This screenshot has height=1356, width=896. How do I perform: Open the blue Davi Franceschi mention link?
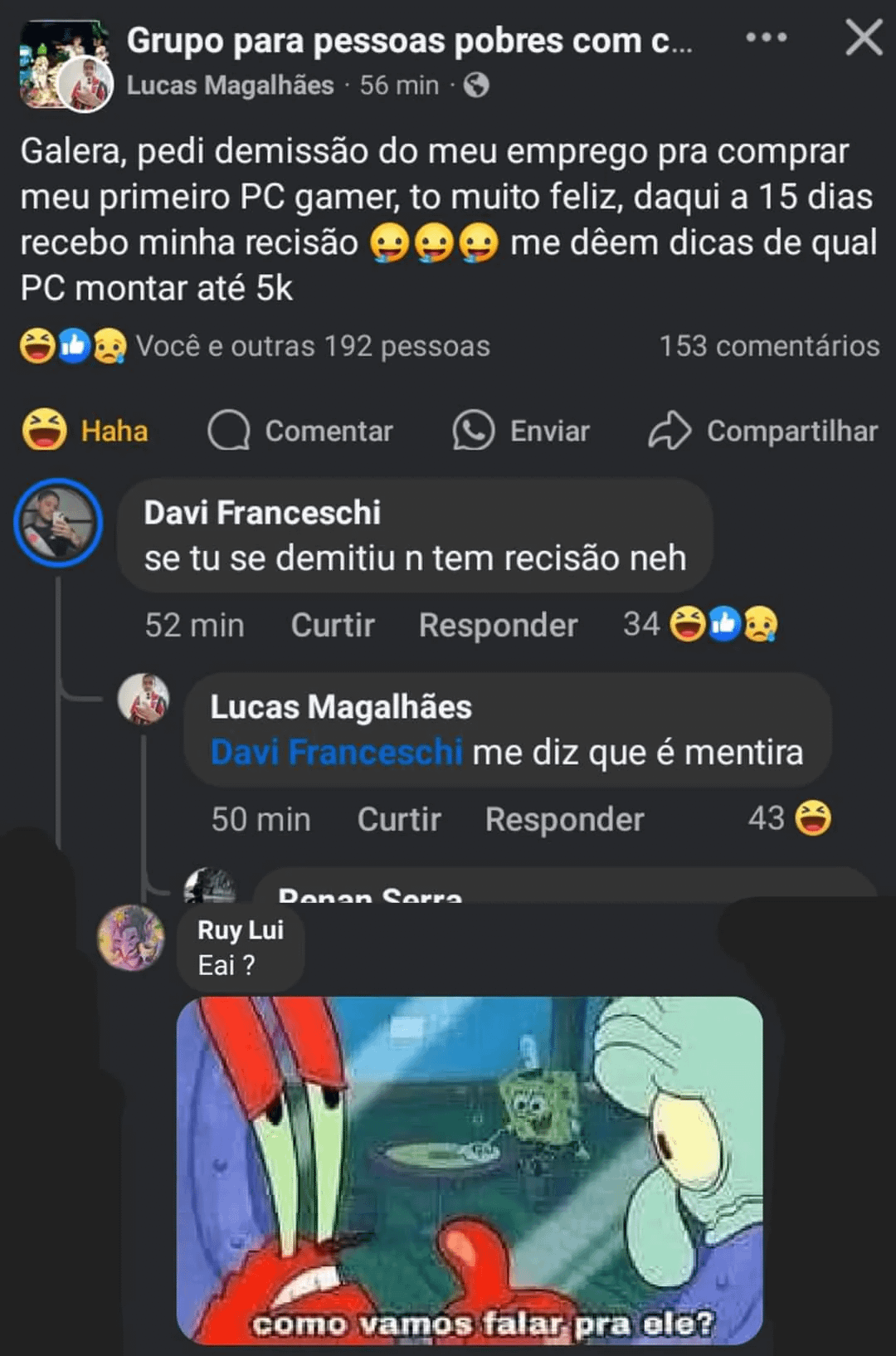coord(336,752)
